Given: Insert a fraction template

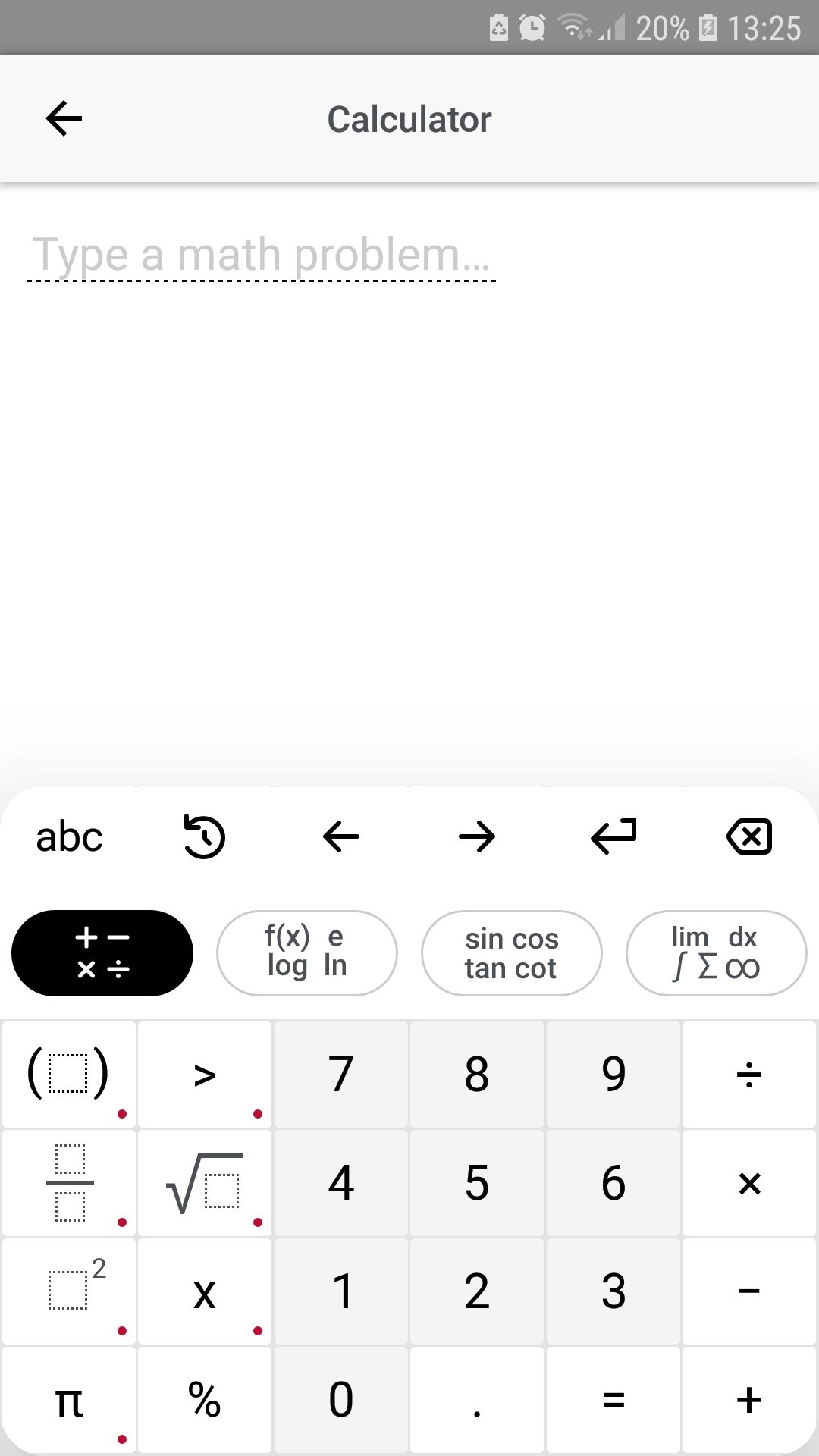Looking at the screenshot, I should click(67, 1182).
